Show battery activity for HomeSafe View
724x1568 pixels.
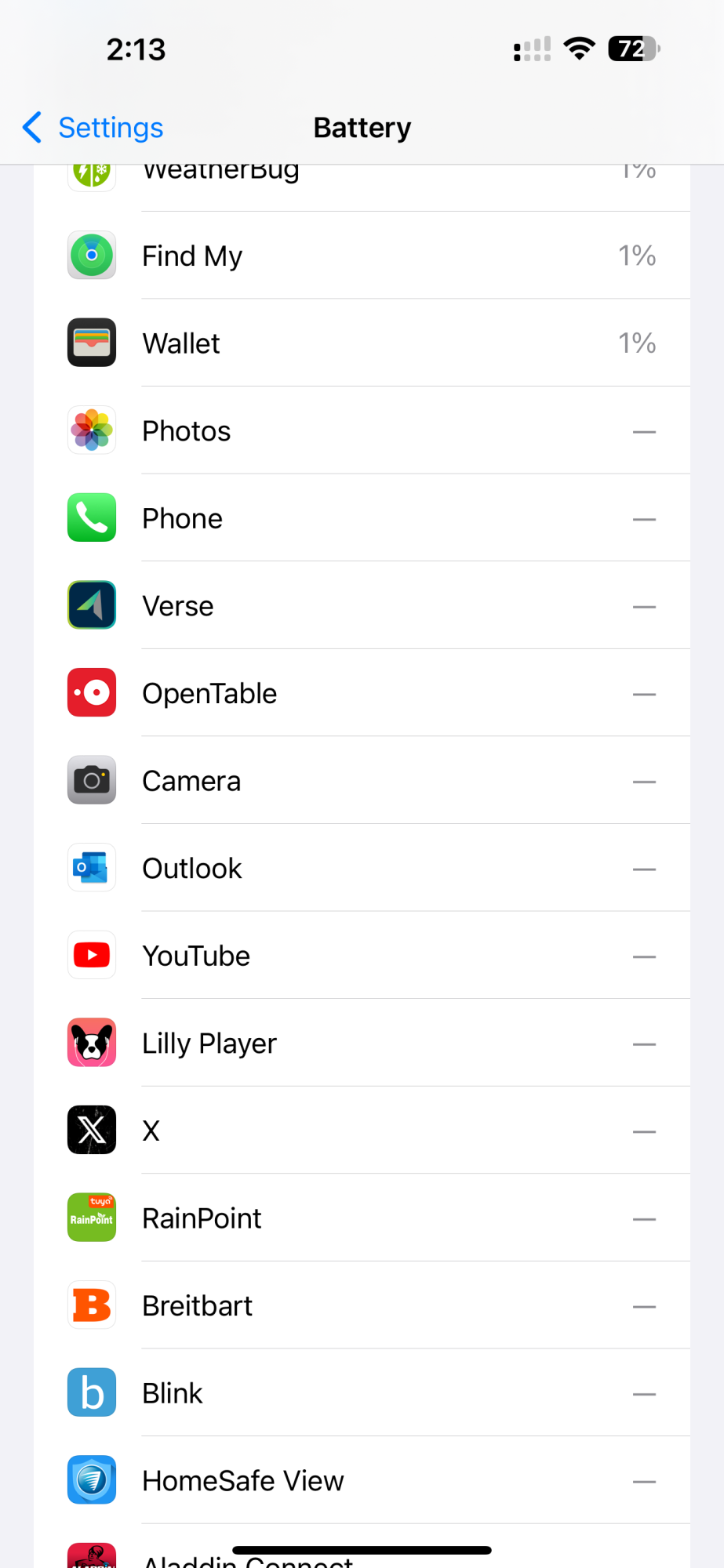point(362,1481)
